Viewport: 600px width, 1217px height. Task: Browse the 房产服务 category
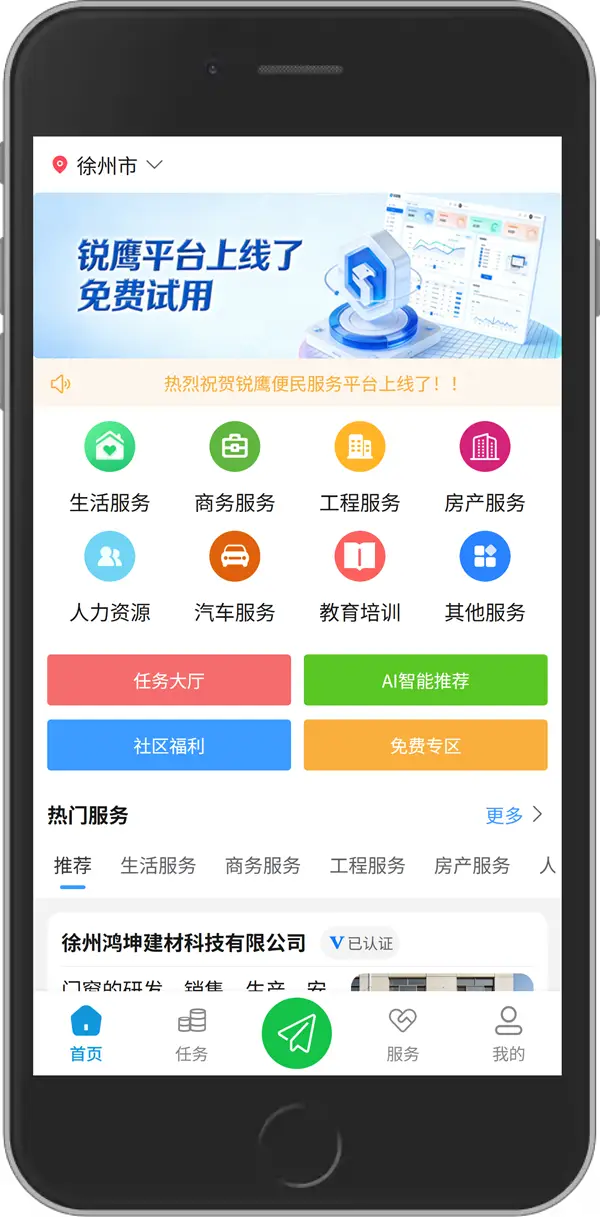tap(485, 447)
